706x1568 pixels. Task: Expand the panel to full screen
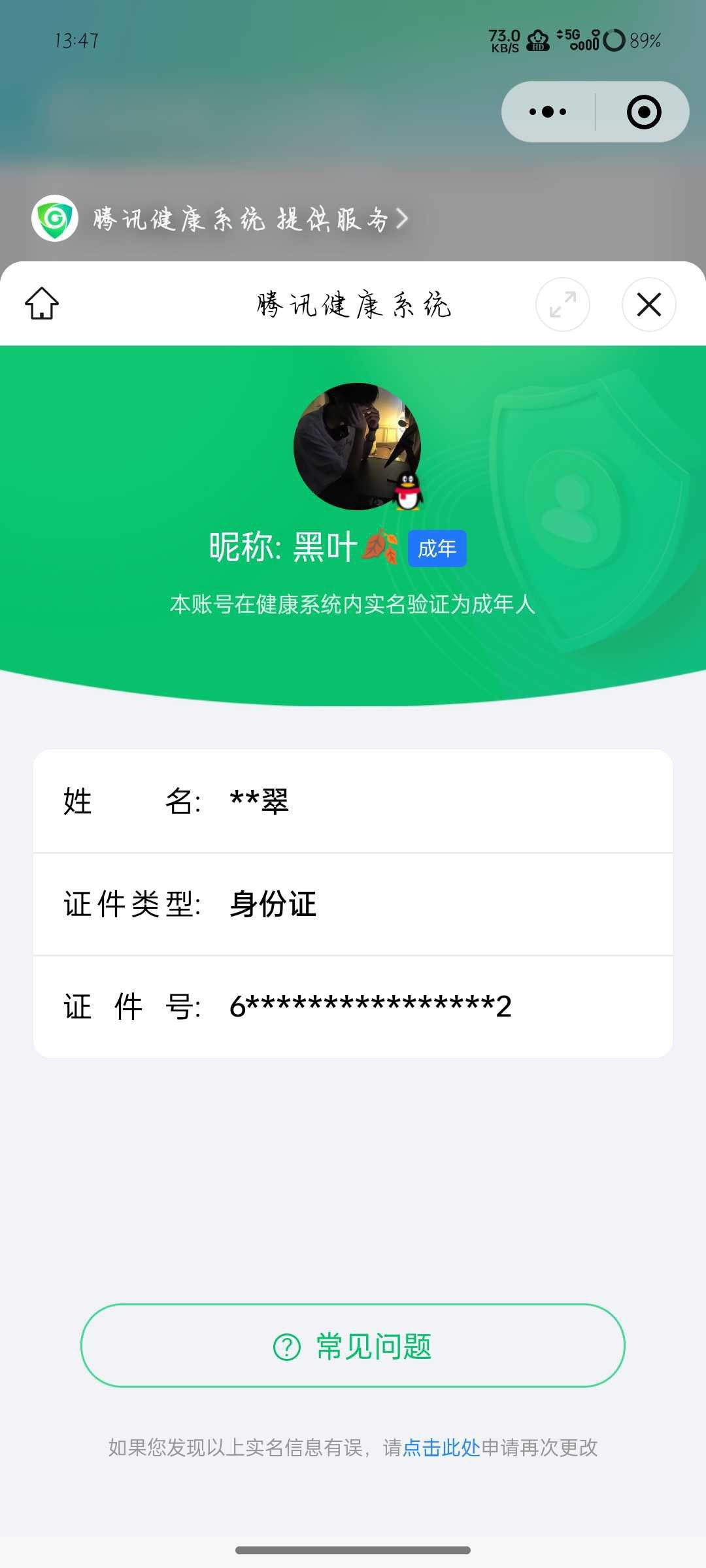point(562,304)
